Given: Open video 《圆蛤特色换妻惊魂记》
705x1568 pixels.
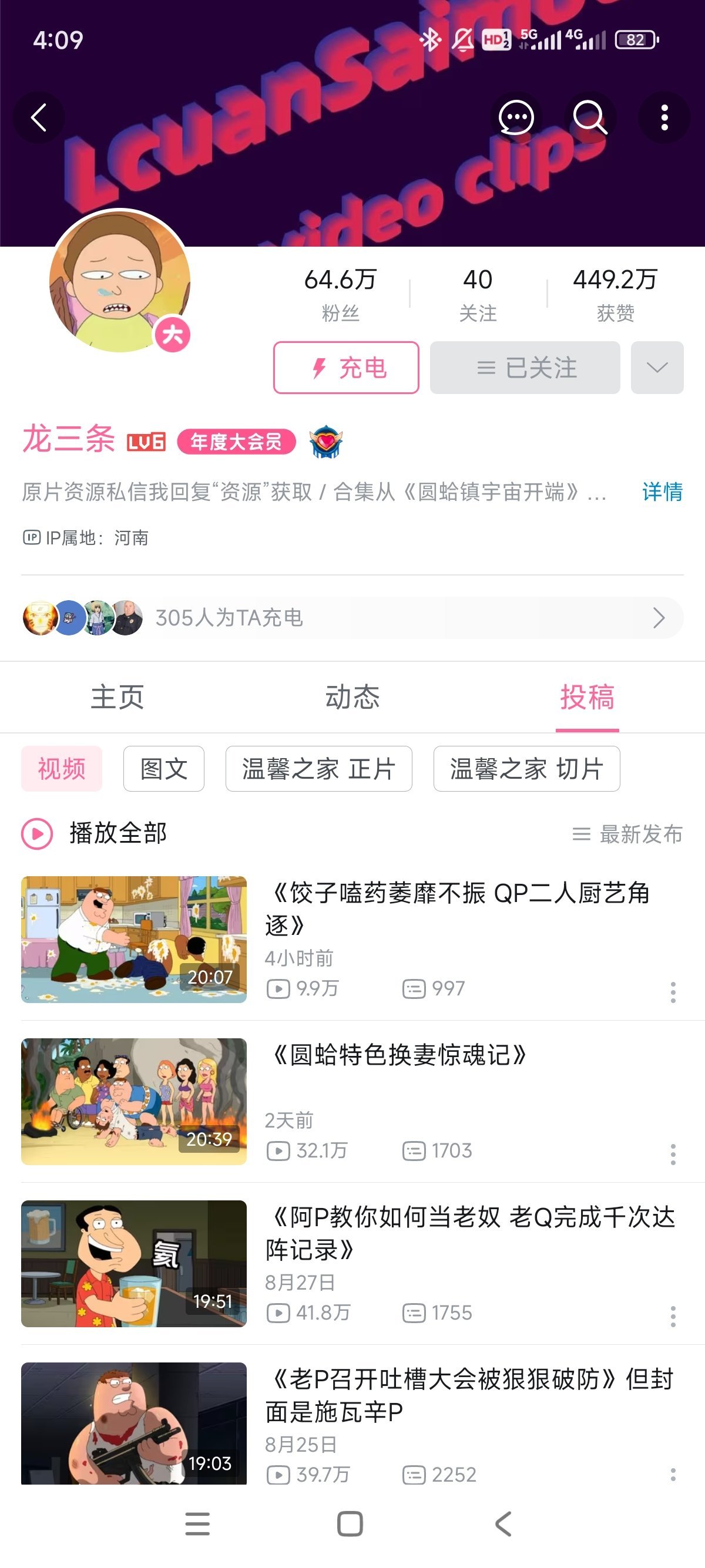Looking at the screenshot, I should click(x=399, y=1055).
